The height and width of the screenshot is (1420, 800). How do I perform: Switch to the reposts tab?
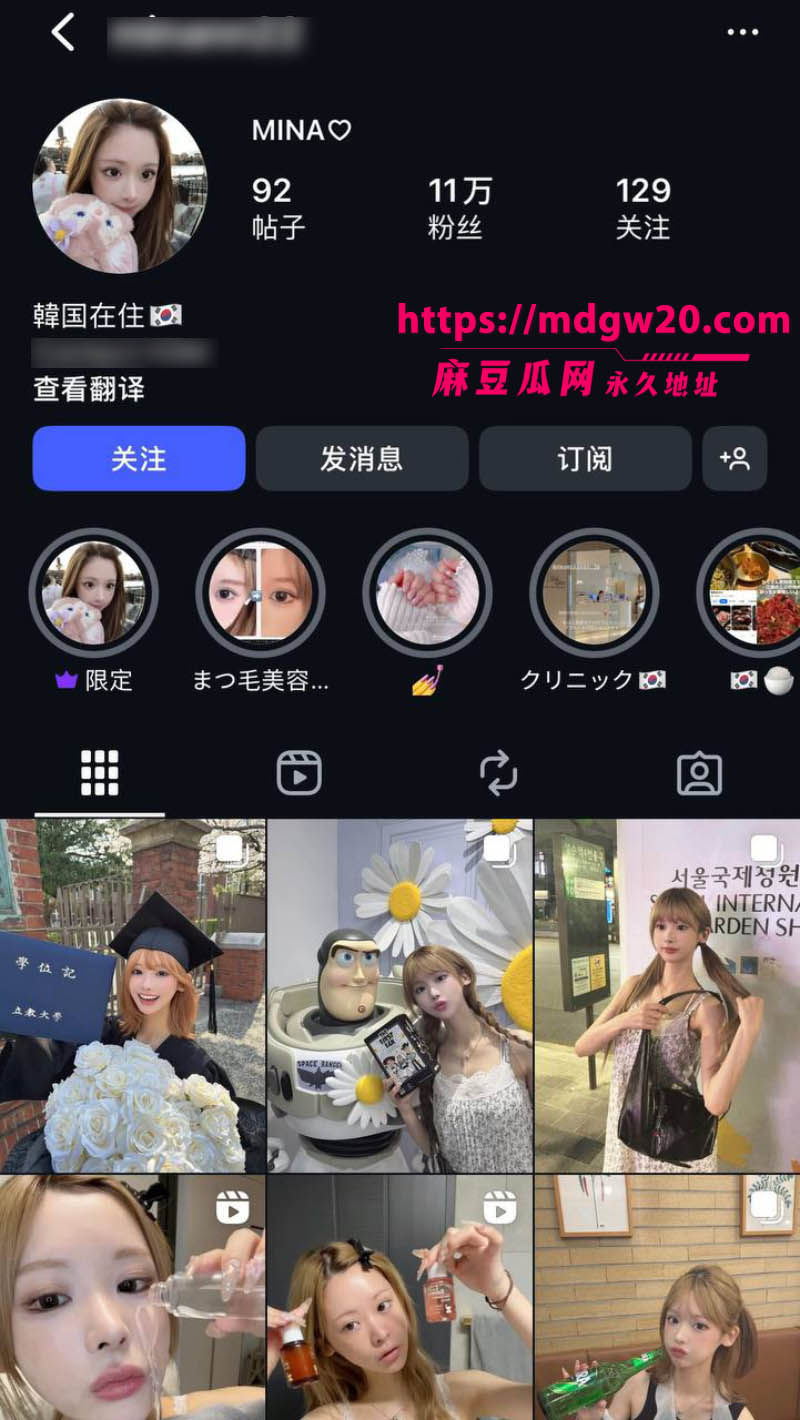(x=499, y=773)
